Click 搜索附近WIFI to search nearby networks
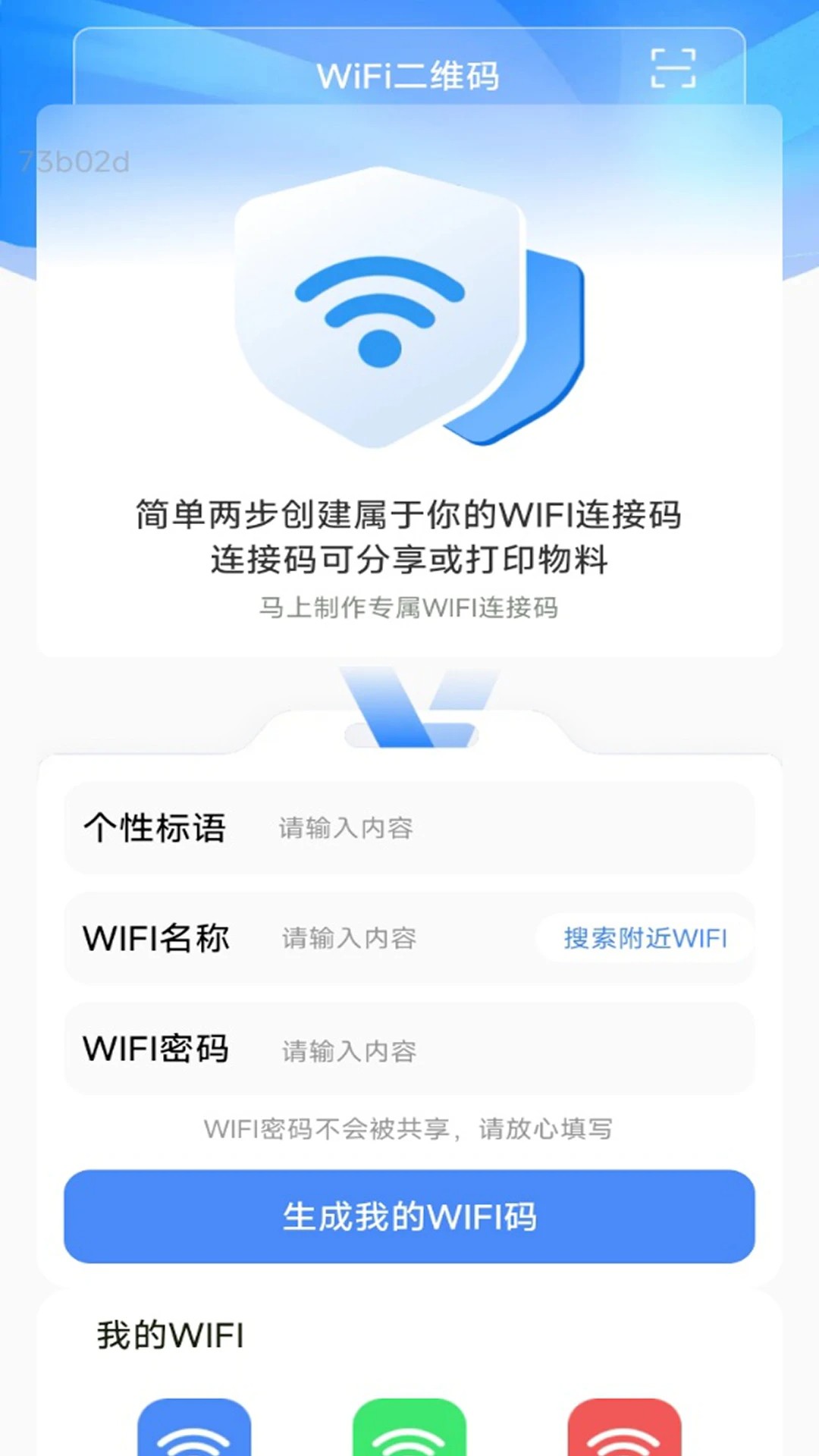The height and width of the screenshot is (1456, 819). click(x=644, y=938)
